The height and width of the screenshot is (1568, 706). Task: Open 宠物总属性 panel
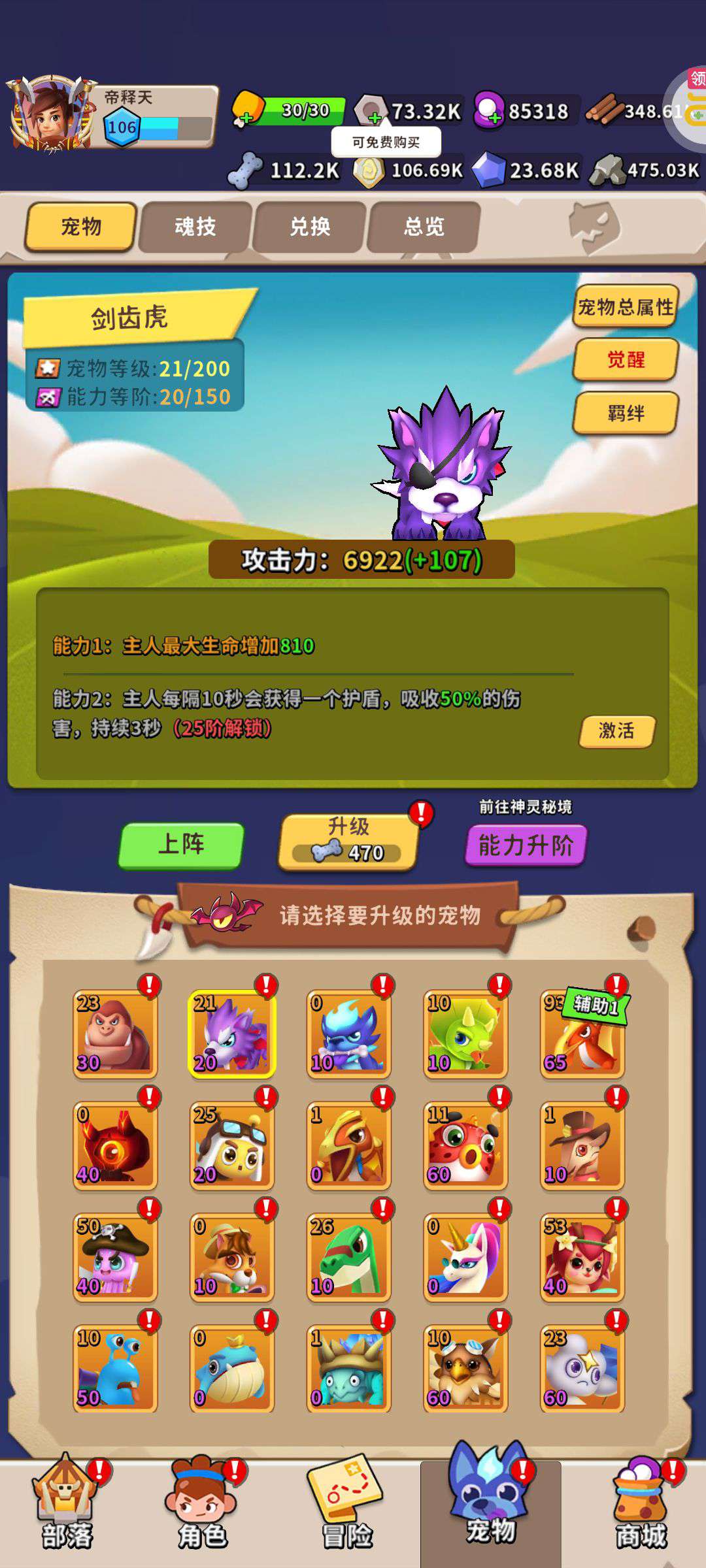pos(625,306)
